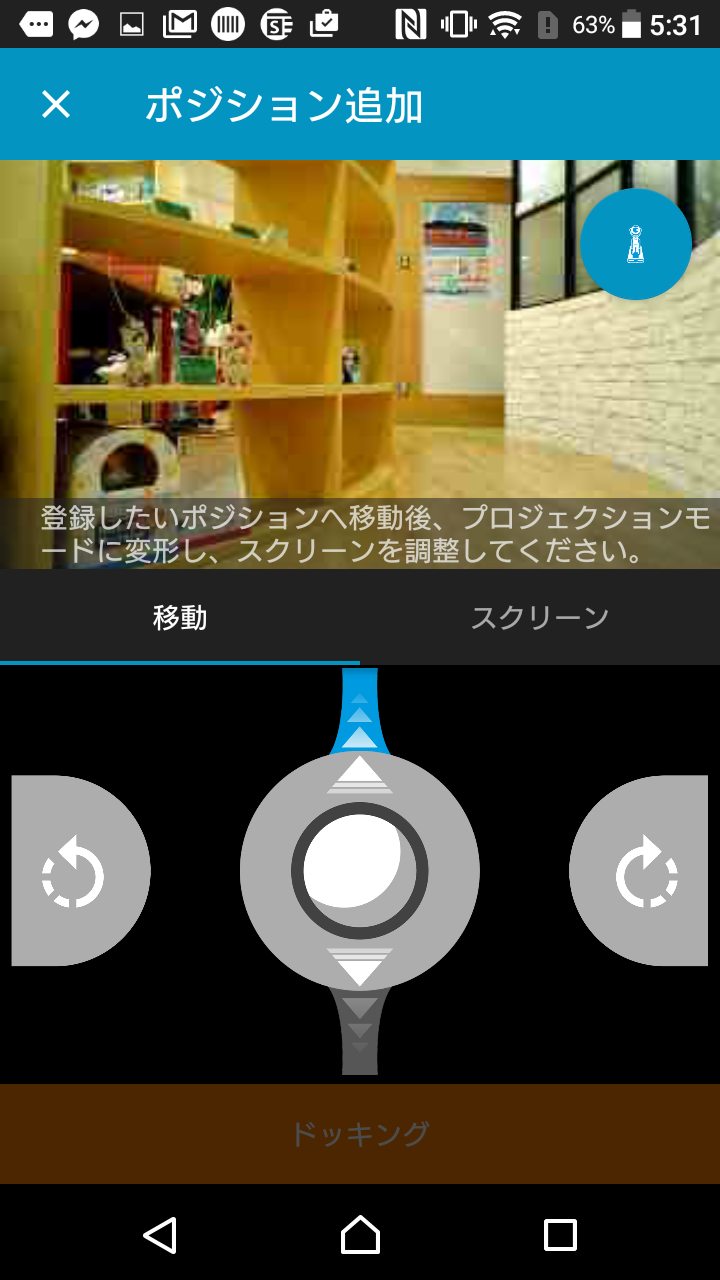Select the 移動 tab
The width and height of the screenshot is (720, 1280).
(180, 618)
